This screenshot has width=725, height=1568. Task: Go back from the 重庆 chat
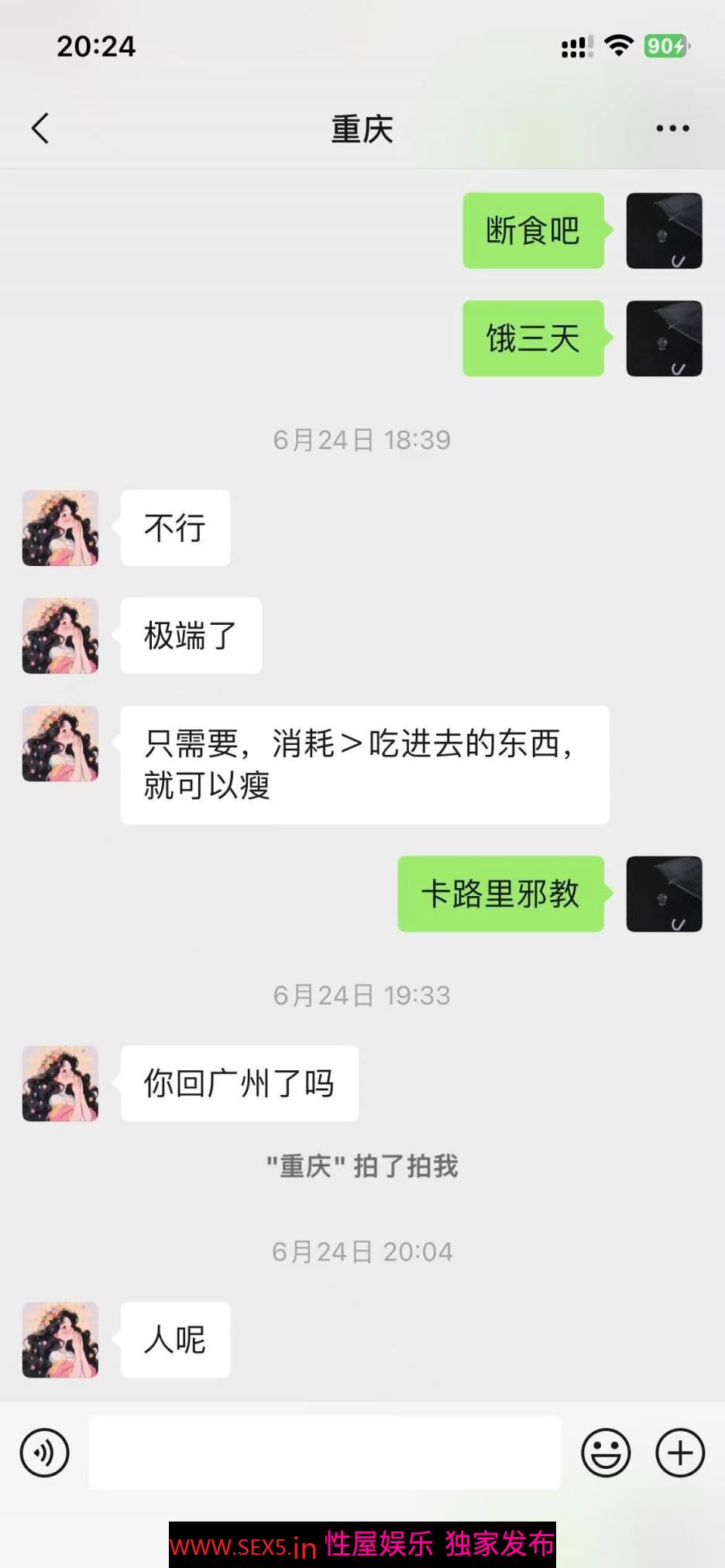(40, 129)
